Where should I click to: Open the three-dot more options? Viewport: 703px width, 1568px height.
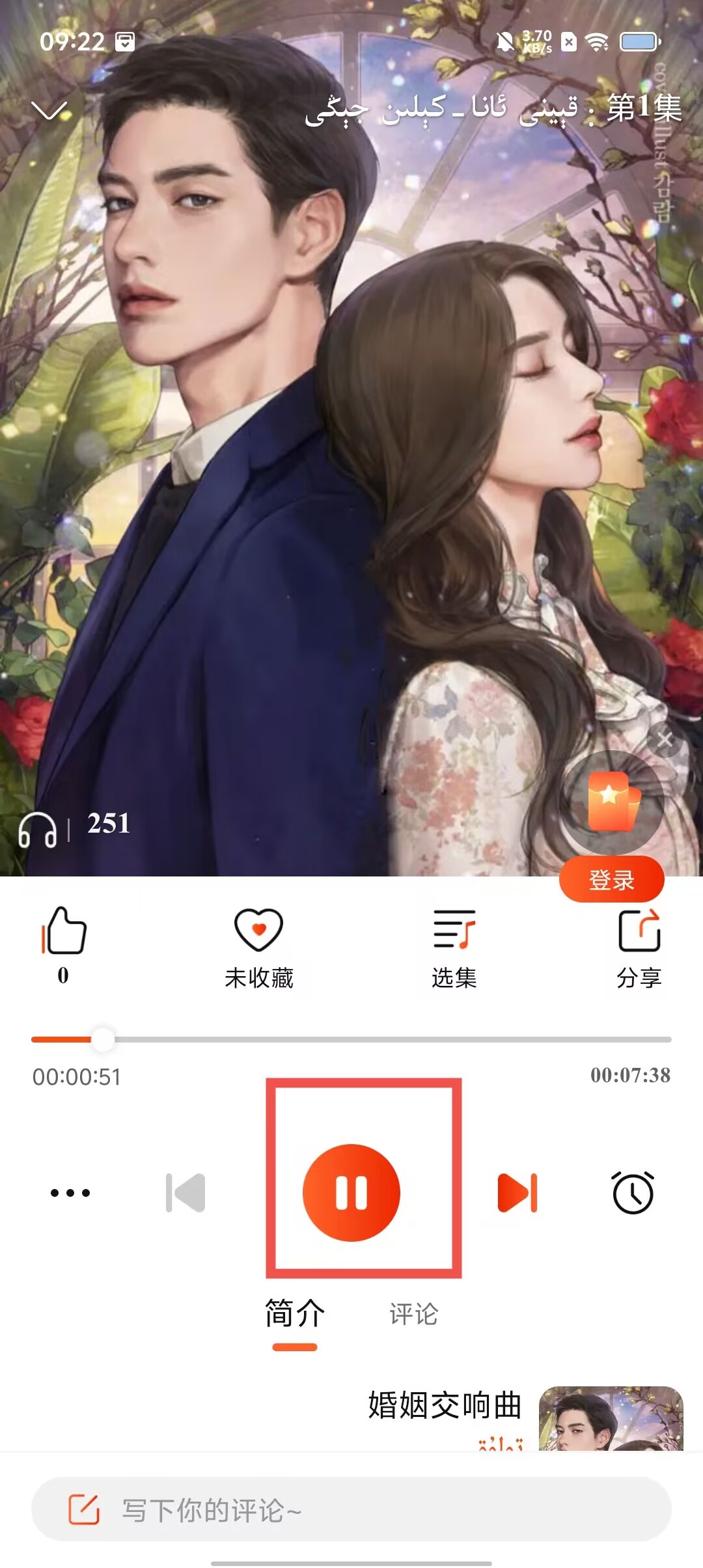click(70, 1193)
